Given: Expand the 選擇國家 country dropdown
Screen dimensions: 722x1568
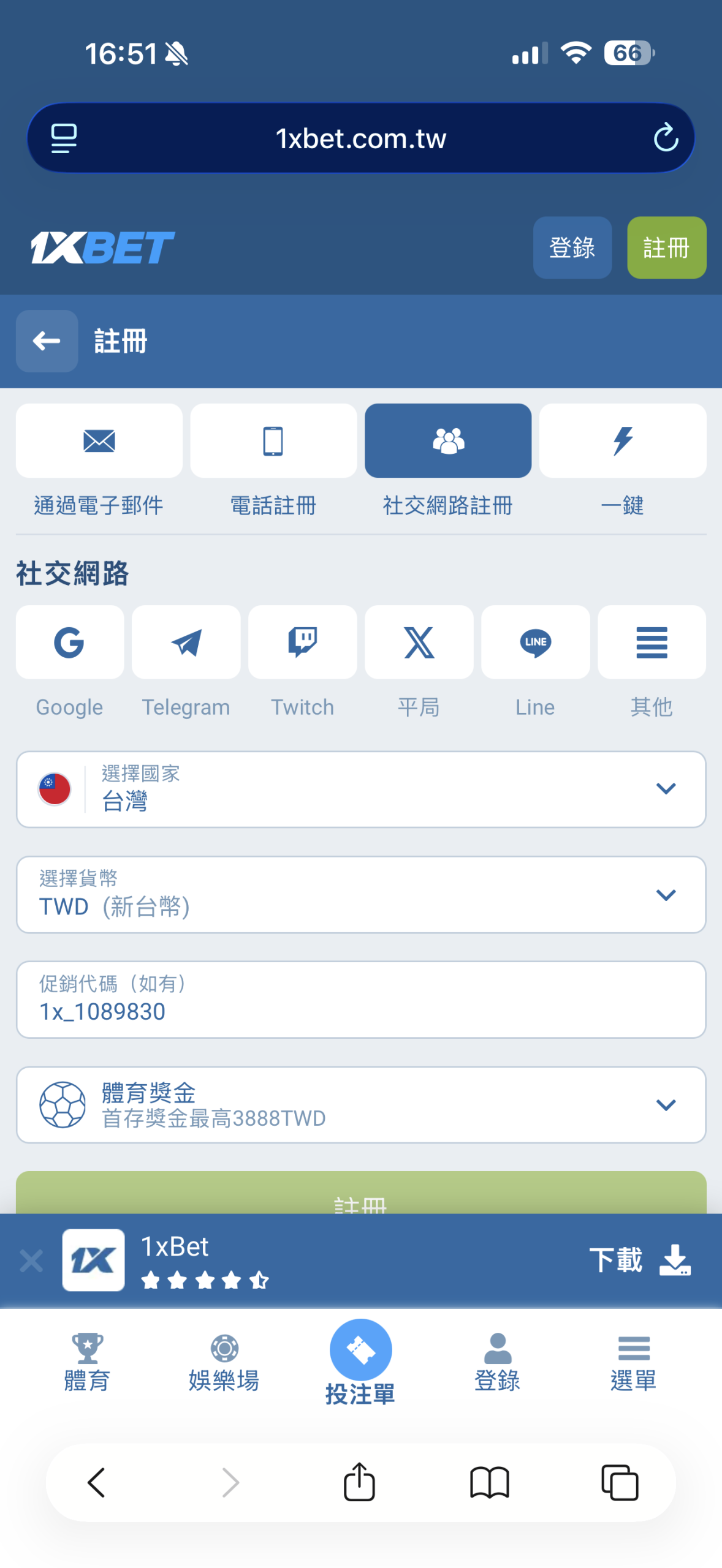Looking at the screenshot, I should coord(360,788).
